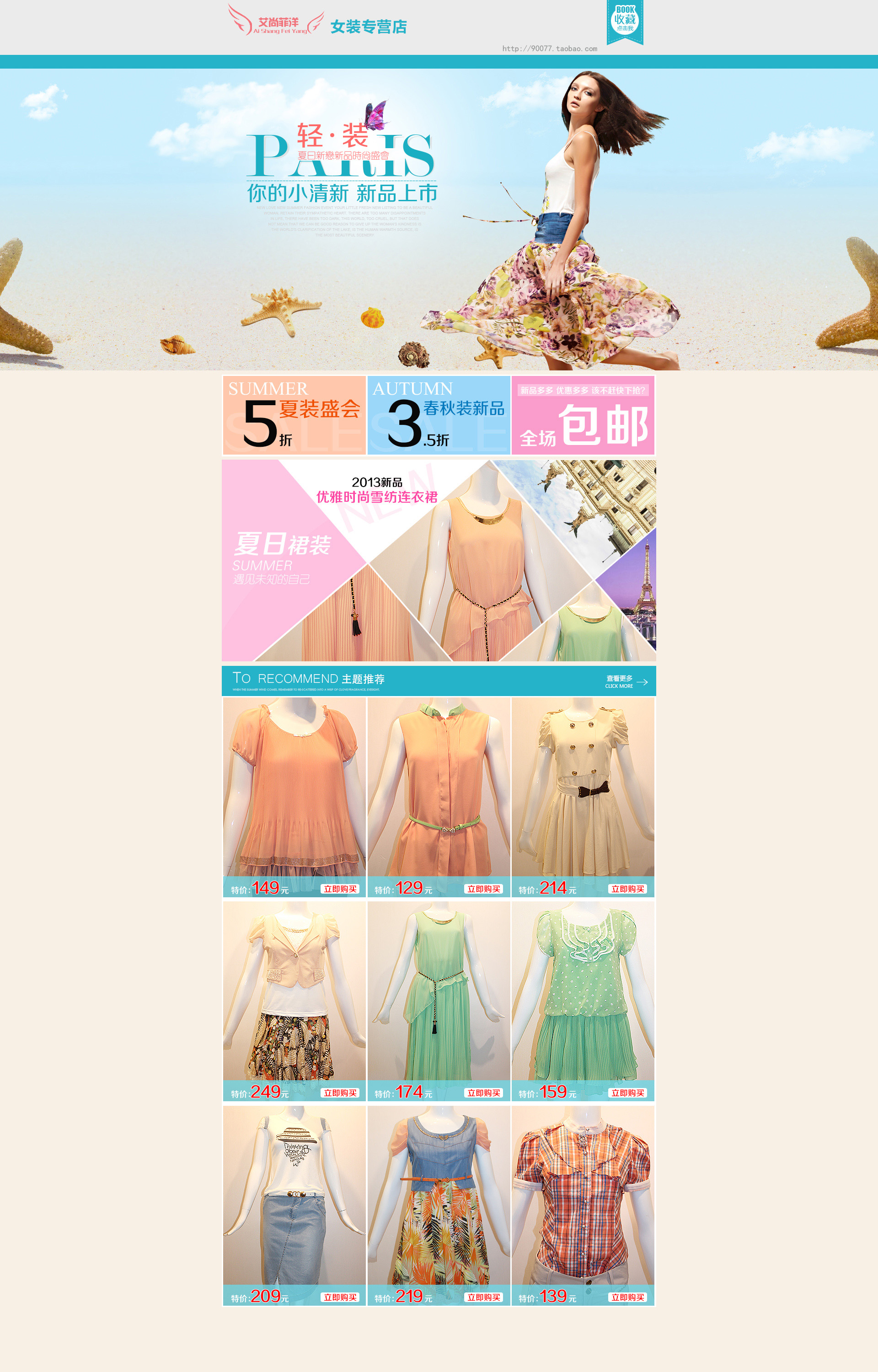Tap 查看更多 CLICK MORE

[626, 682]
